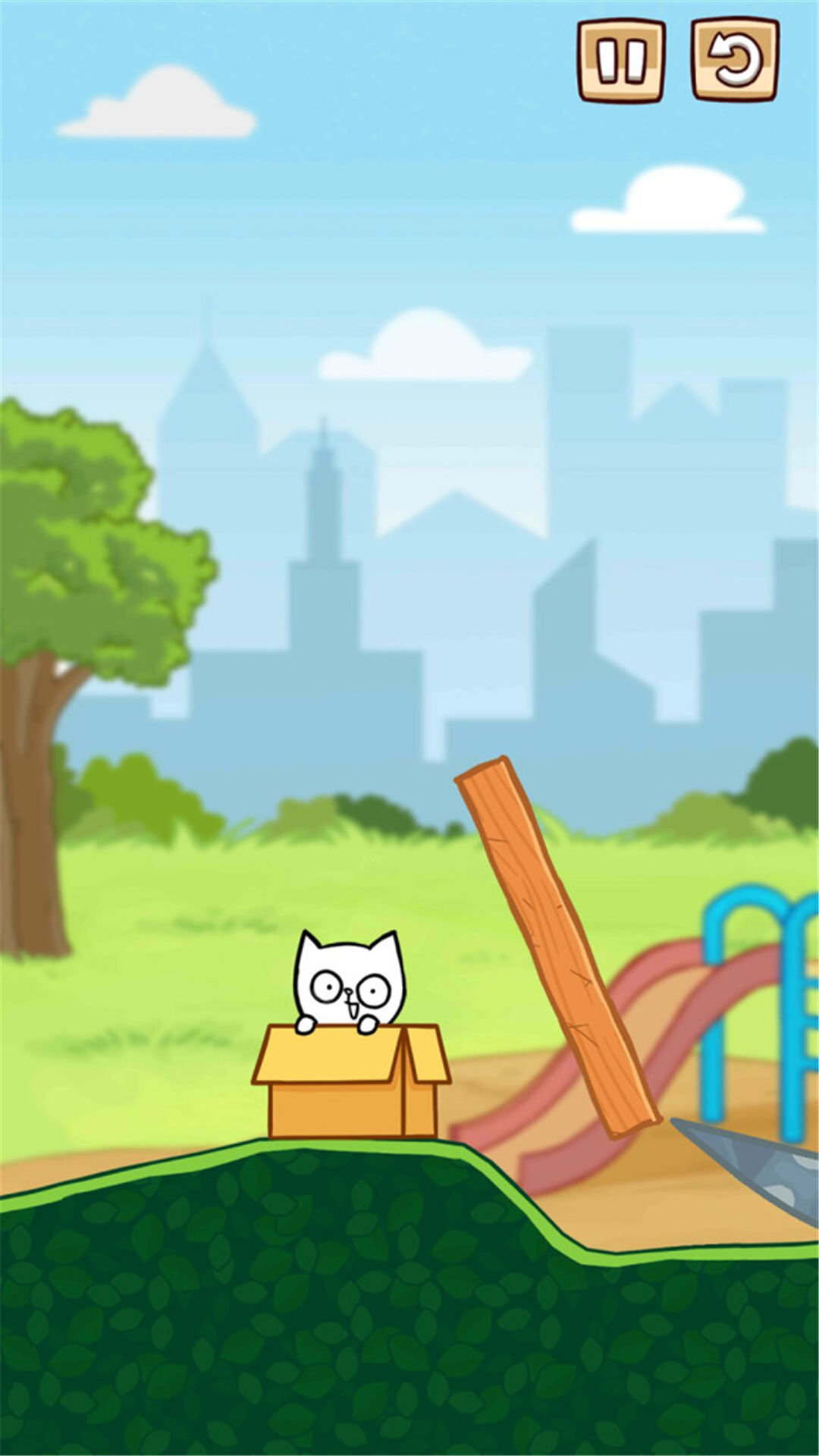Restart the level
Screen dimensions: 819x1456
(735, 61)
